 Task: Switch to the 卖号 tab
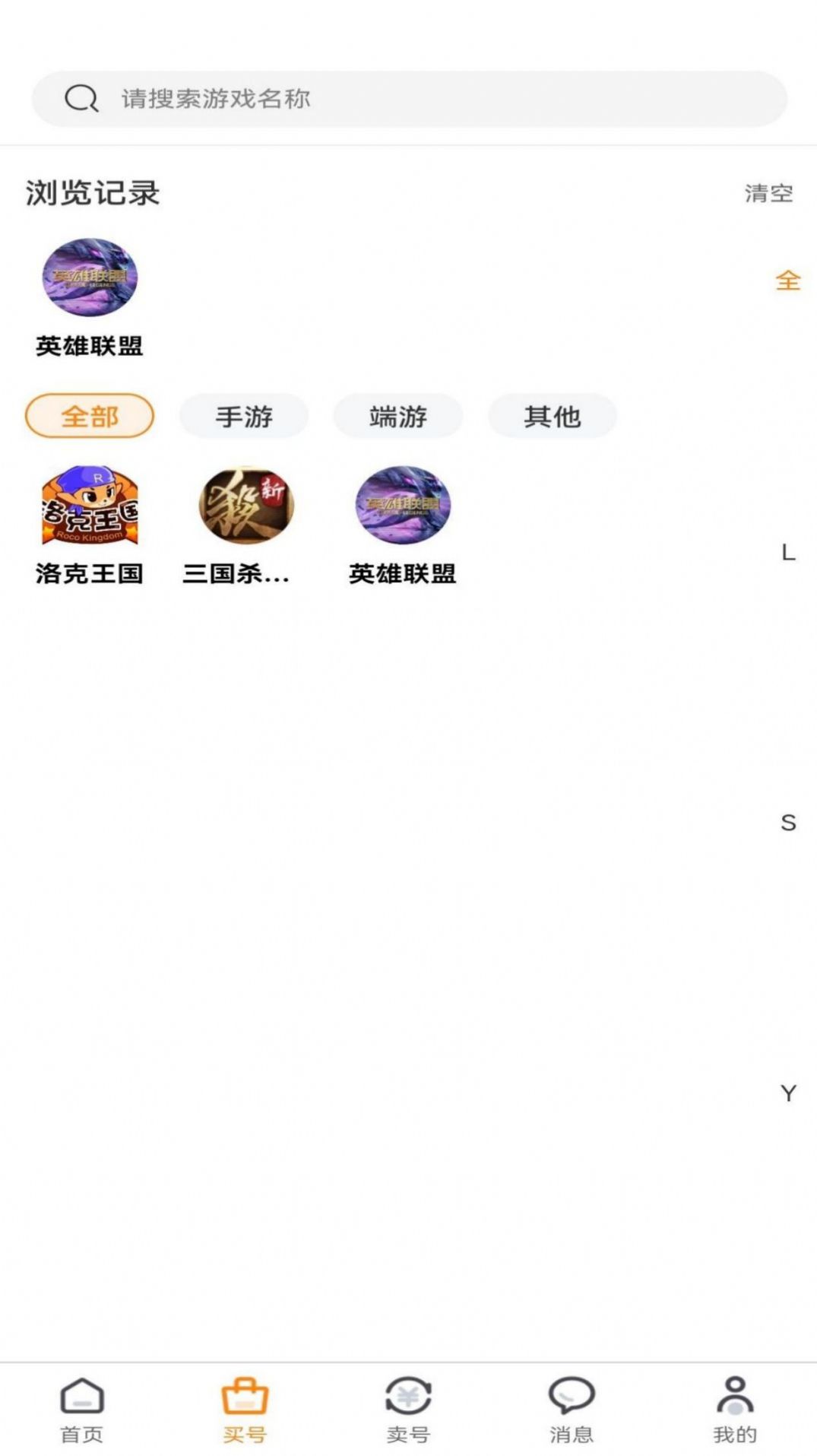pyautogui.click(x=408, y=1410)
